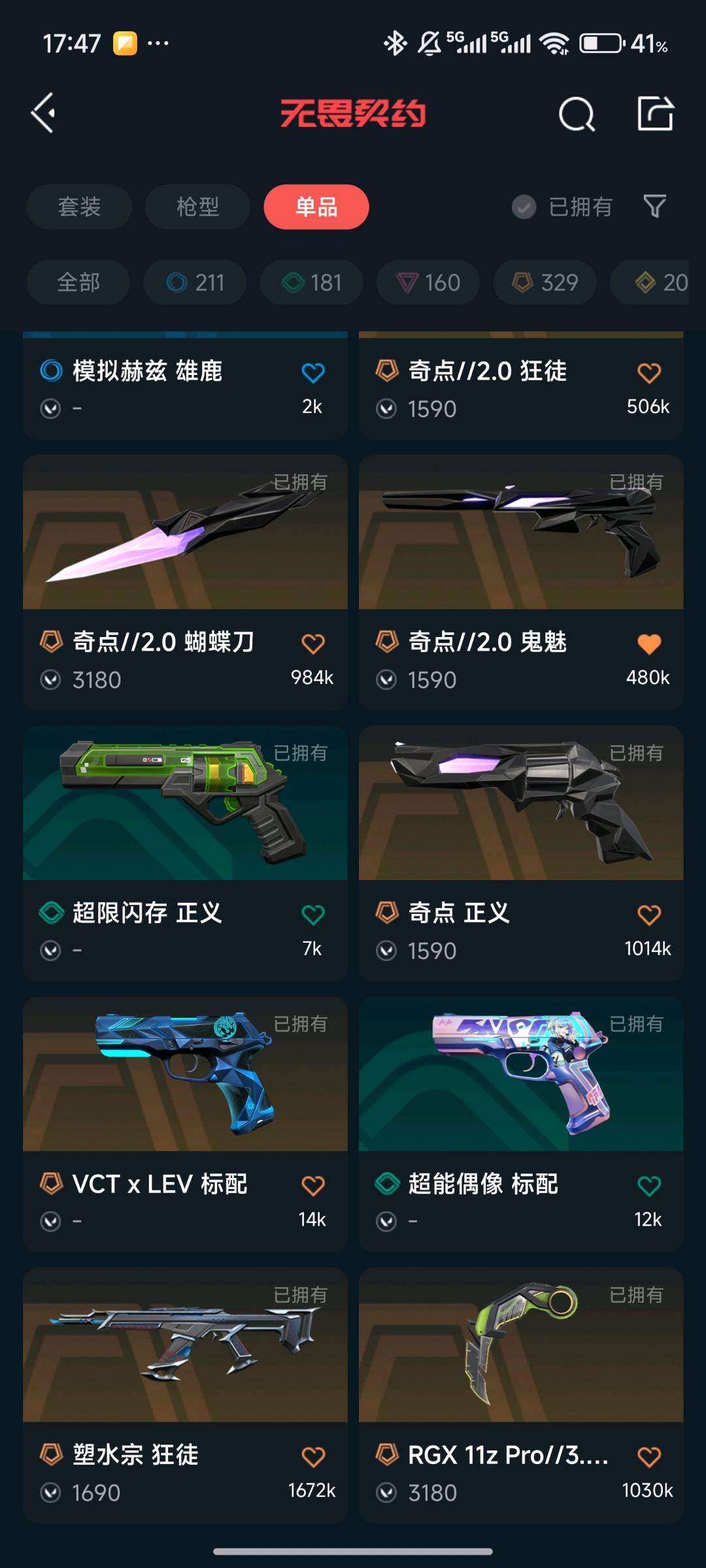Open the 超限闪存 正义 skin card
This screenshot has width=706, height=1568.
(x=185, y=854)
